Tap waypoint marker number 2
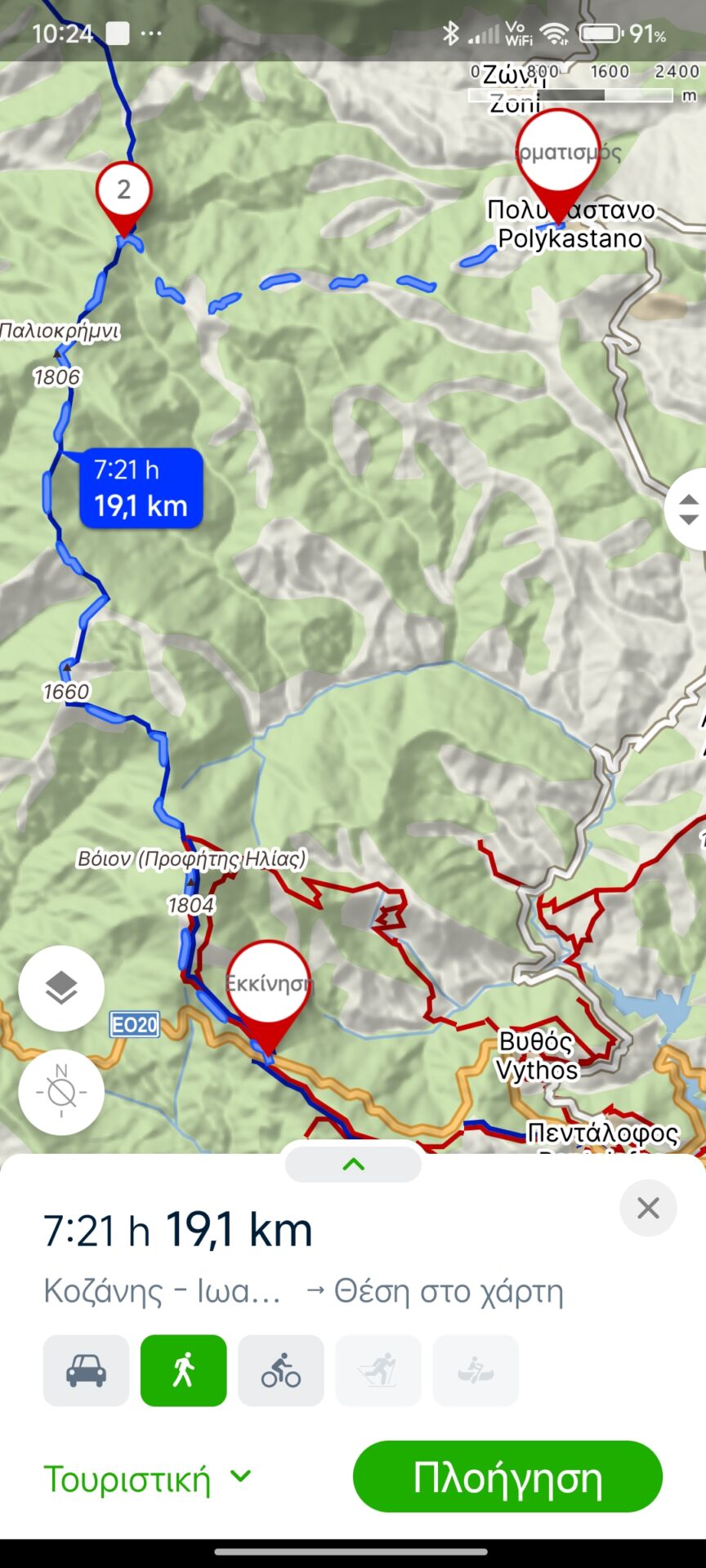Viewport: 706px width, 1568px height. coord(123,193)
